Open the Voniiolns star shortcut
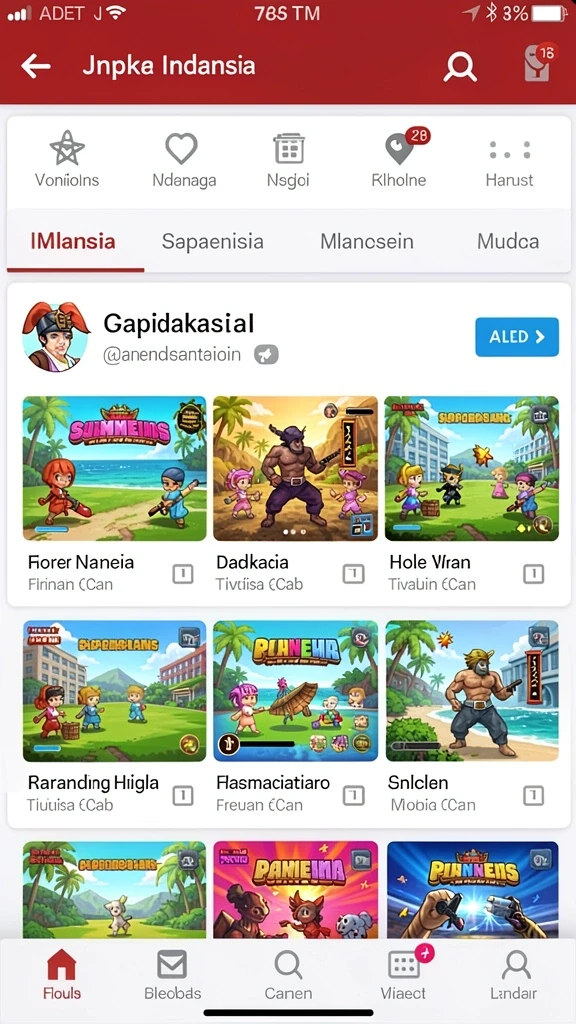The image size is (576, 1024). tap(67, 159)
